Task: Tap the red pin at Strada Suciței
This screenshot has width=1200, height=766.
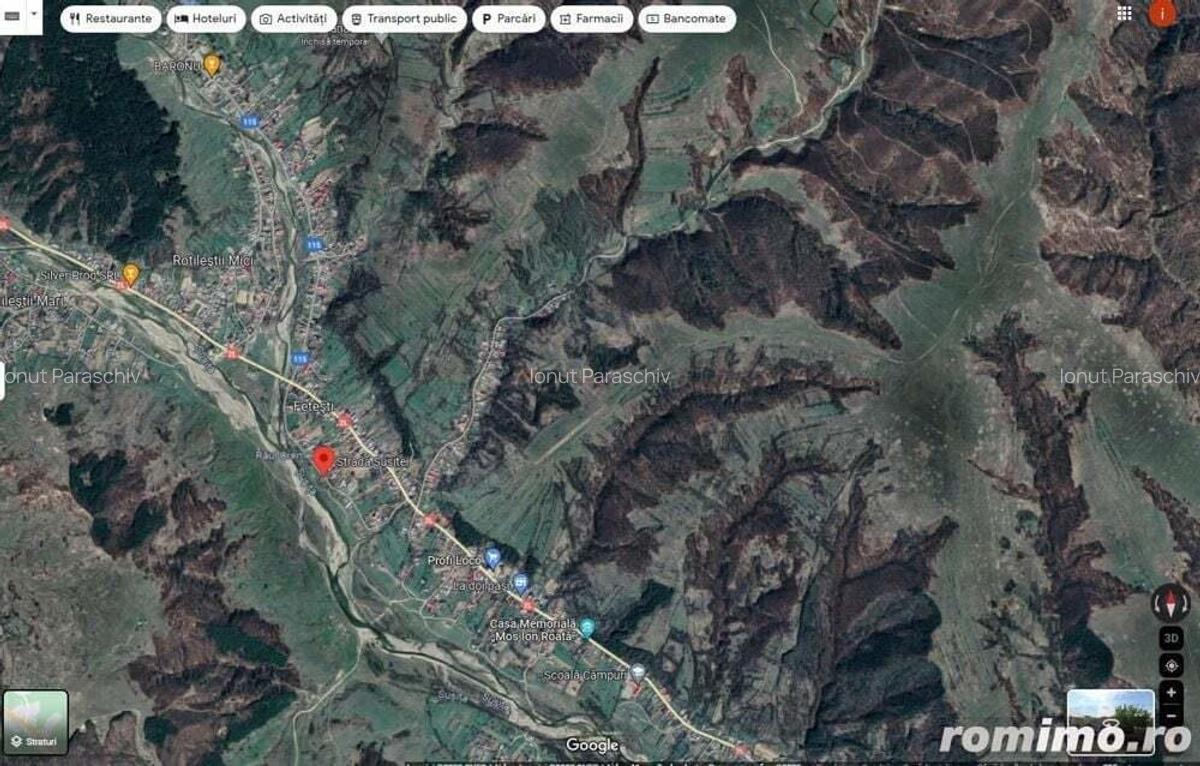Action: 322,460
